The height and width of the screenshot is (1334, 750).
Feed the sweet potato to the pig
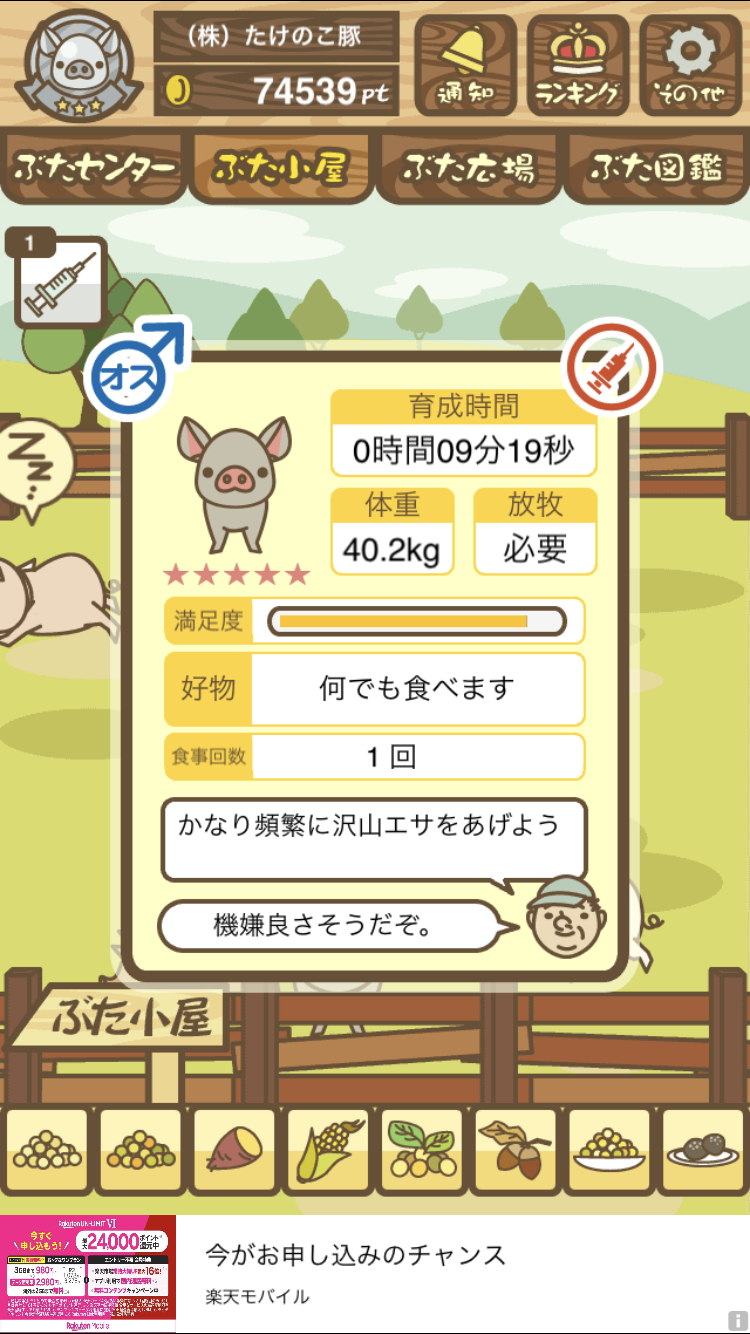click(x=234, y=1152)
